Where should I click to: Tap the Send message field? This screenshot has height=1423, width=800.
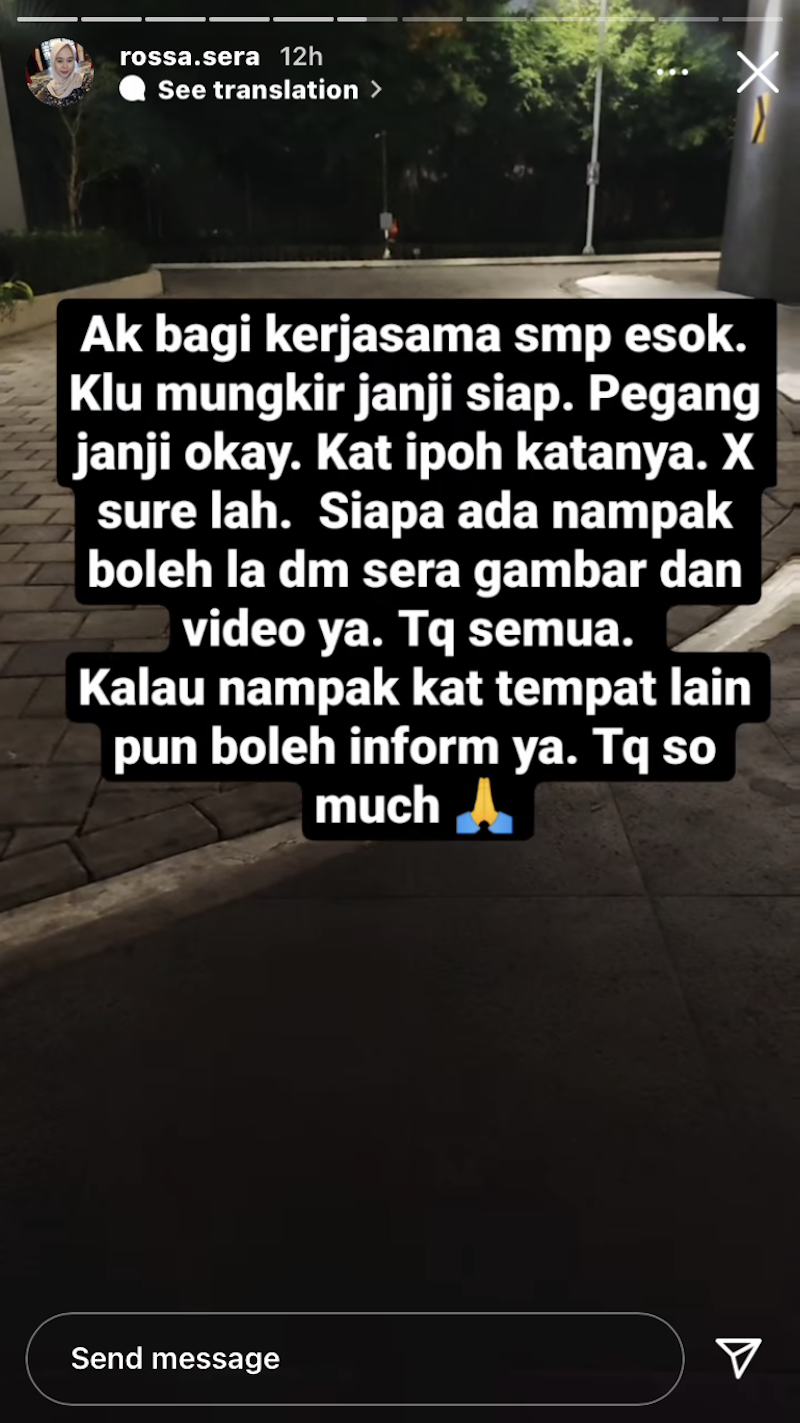point(354,1358)
